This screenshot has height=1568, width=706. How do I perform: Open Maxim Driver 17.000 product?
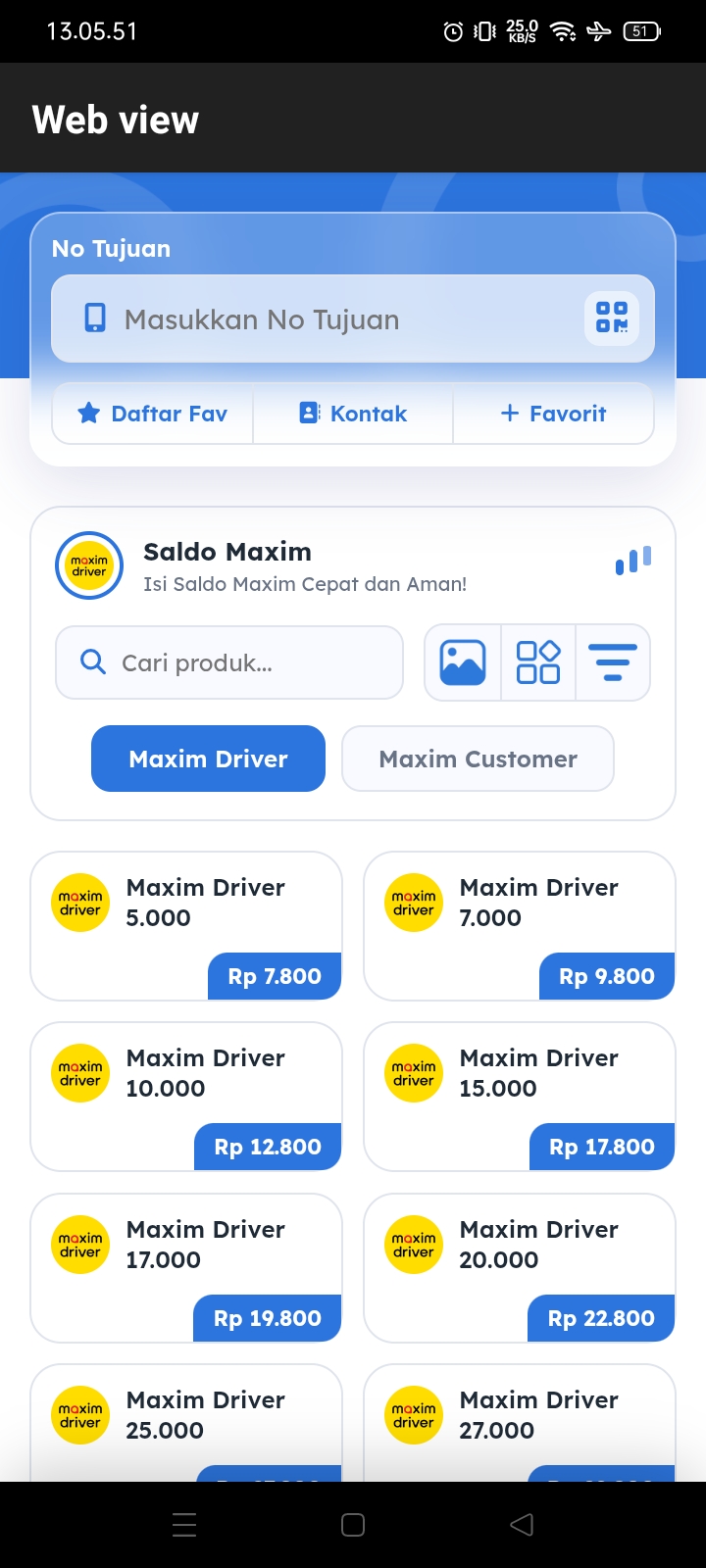tap(186, 1268)
